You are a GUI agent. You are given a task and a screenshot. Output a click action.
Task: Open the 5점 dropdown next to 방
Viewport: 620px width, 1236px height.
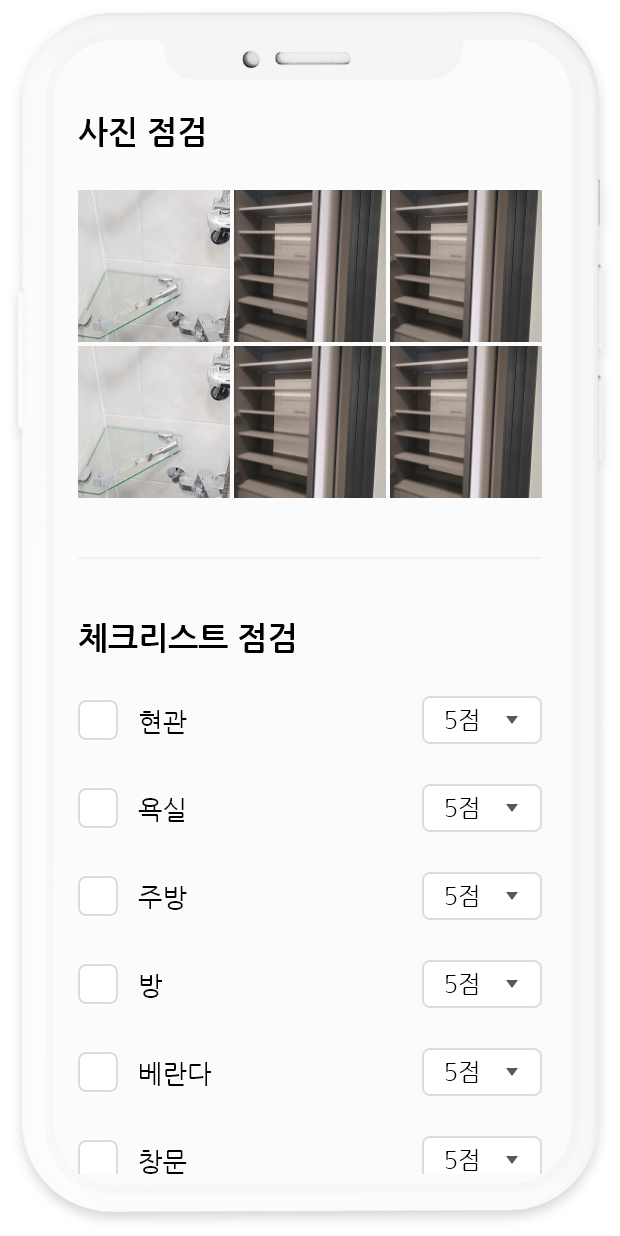click(481, 984)
